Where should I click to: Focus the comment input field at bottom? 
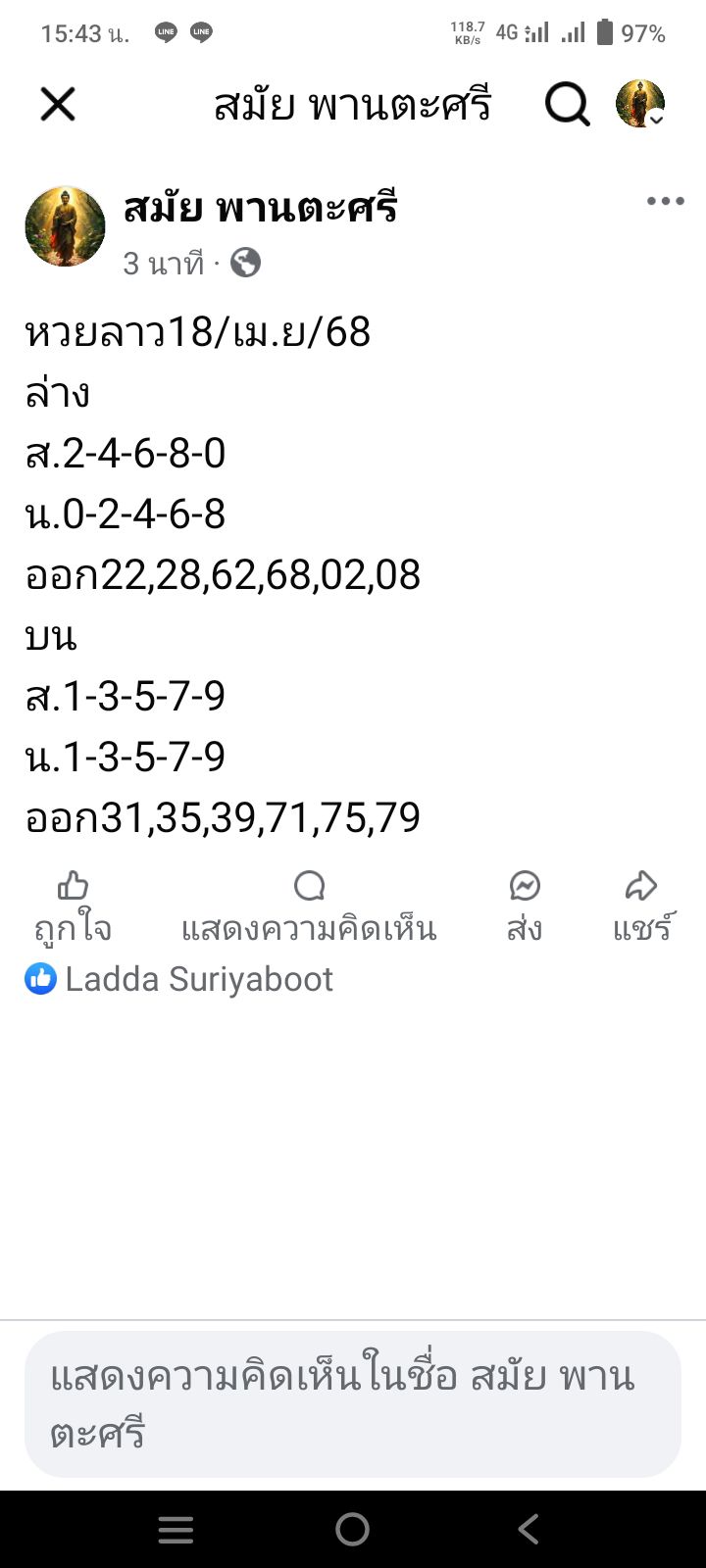353,1403
